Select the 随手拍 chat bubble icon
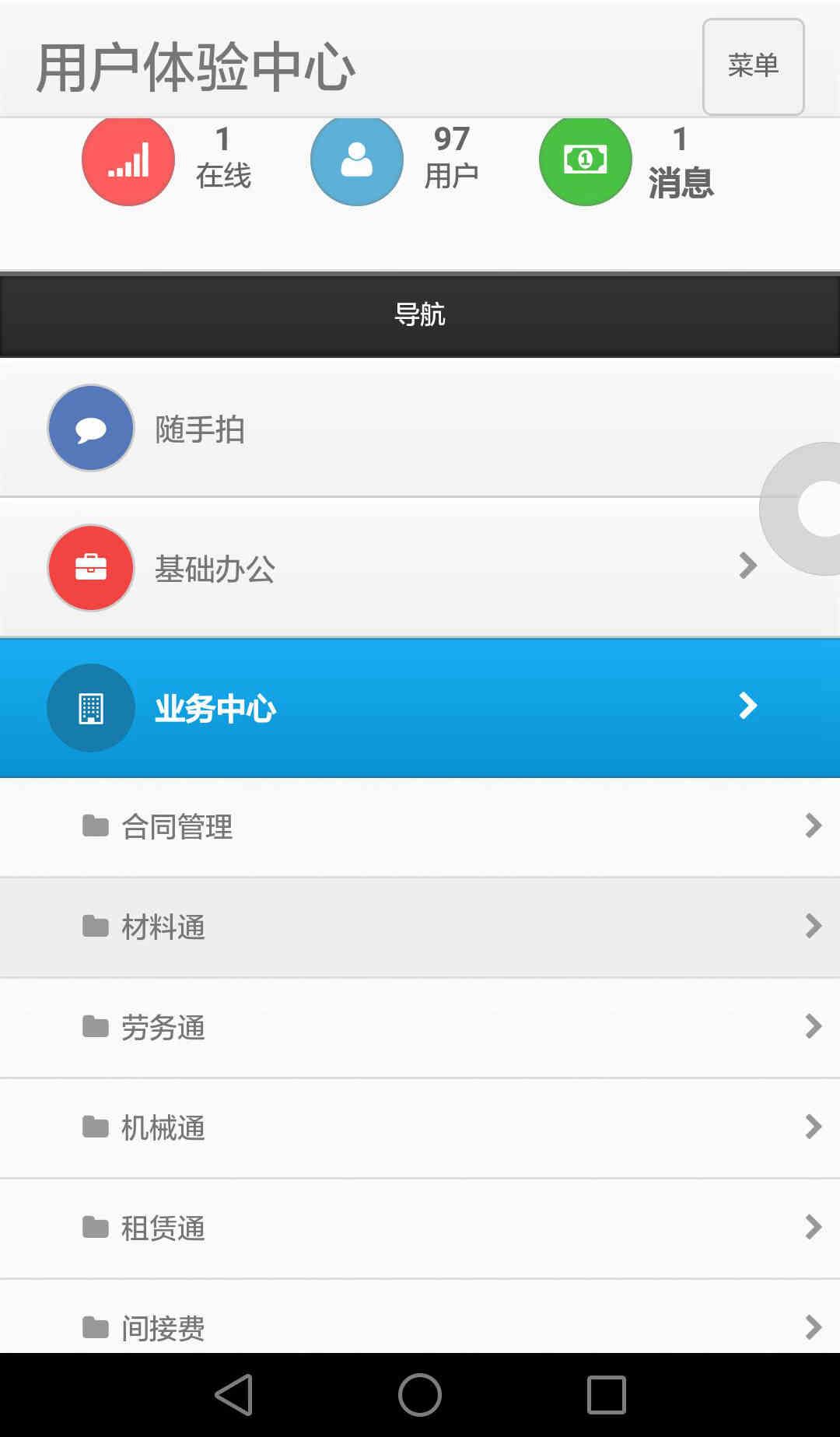The height and width of the screenshot is (1437, 840). click(x=90, y=428)
